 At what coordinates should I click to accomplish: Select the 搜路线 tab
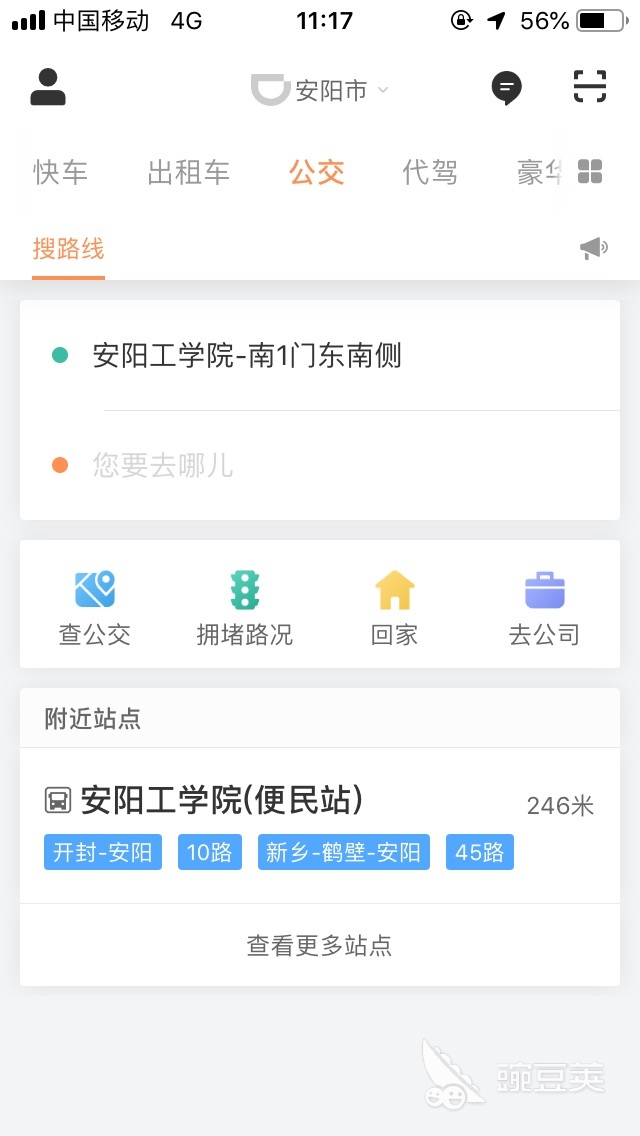tap(68, 248)
